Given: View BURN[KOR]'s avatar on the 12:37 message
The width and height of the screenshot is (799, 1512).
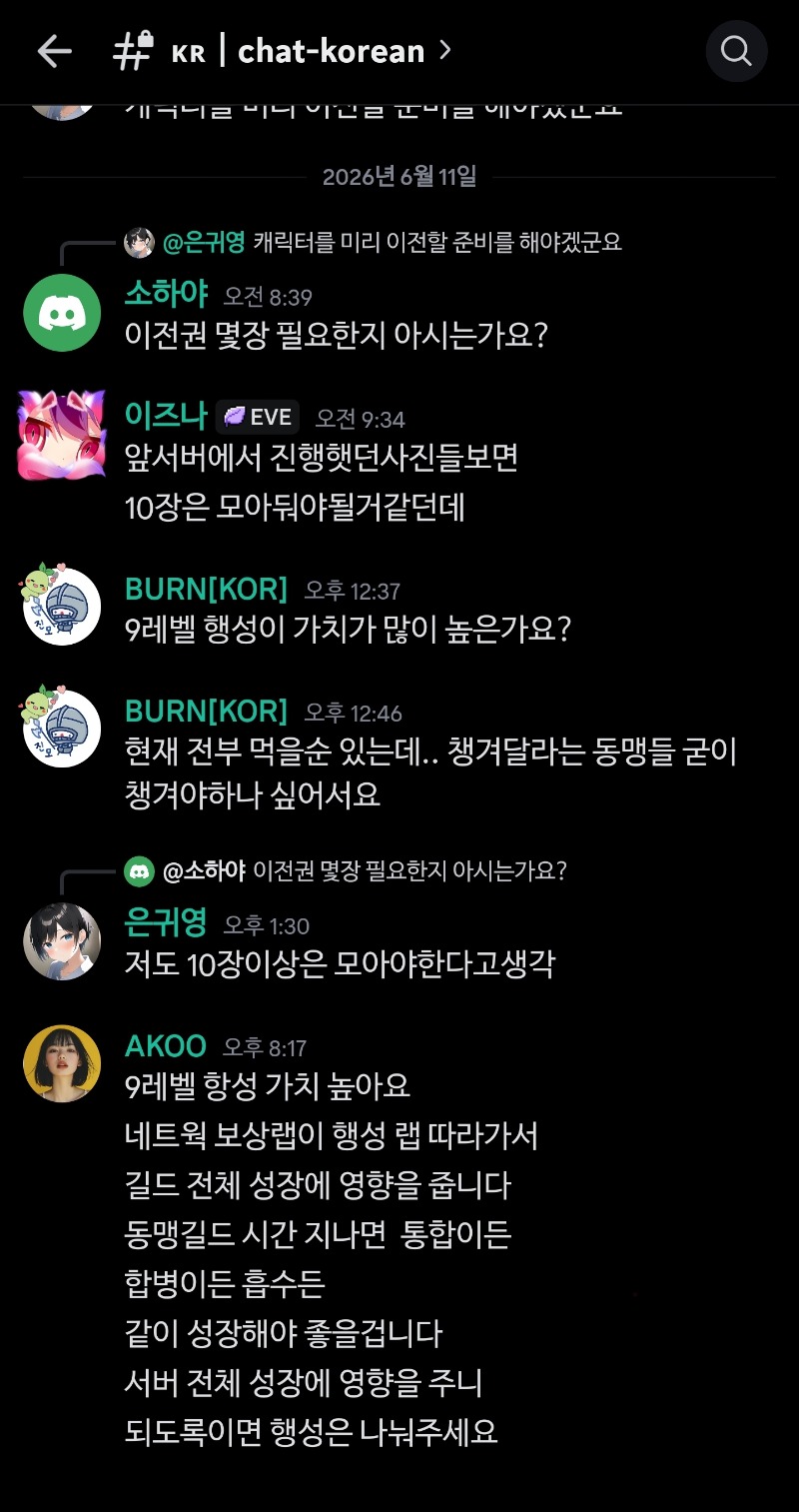Looking at the screenshot, I should click(x=62, y=606).
